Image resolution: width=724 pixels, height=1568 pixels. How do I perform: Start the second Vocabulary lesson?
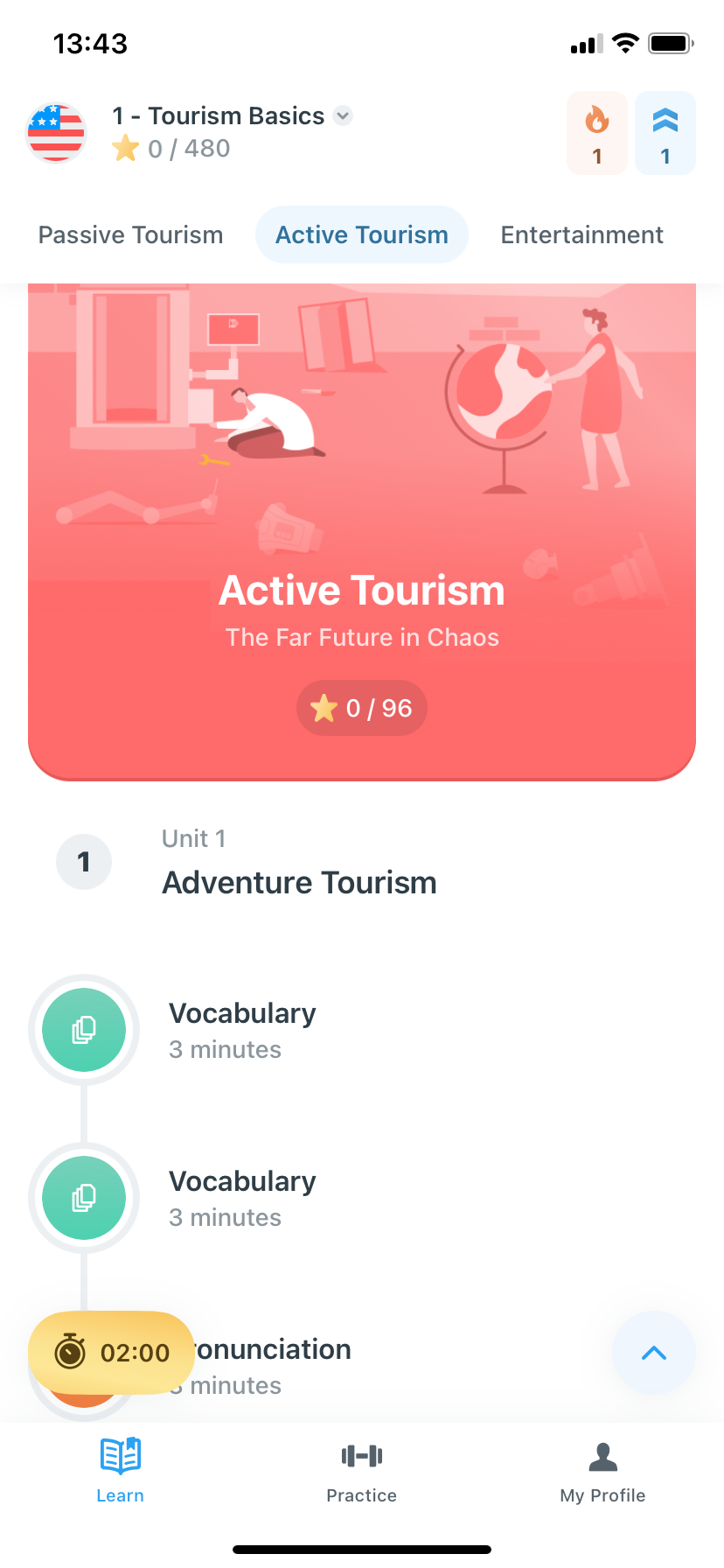[84, 1198]
